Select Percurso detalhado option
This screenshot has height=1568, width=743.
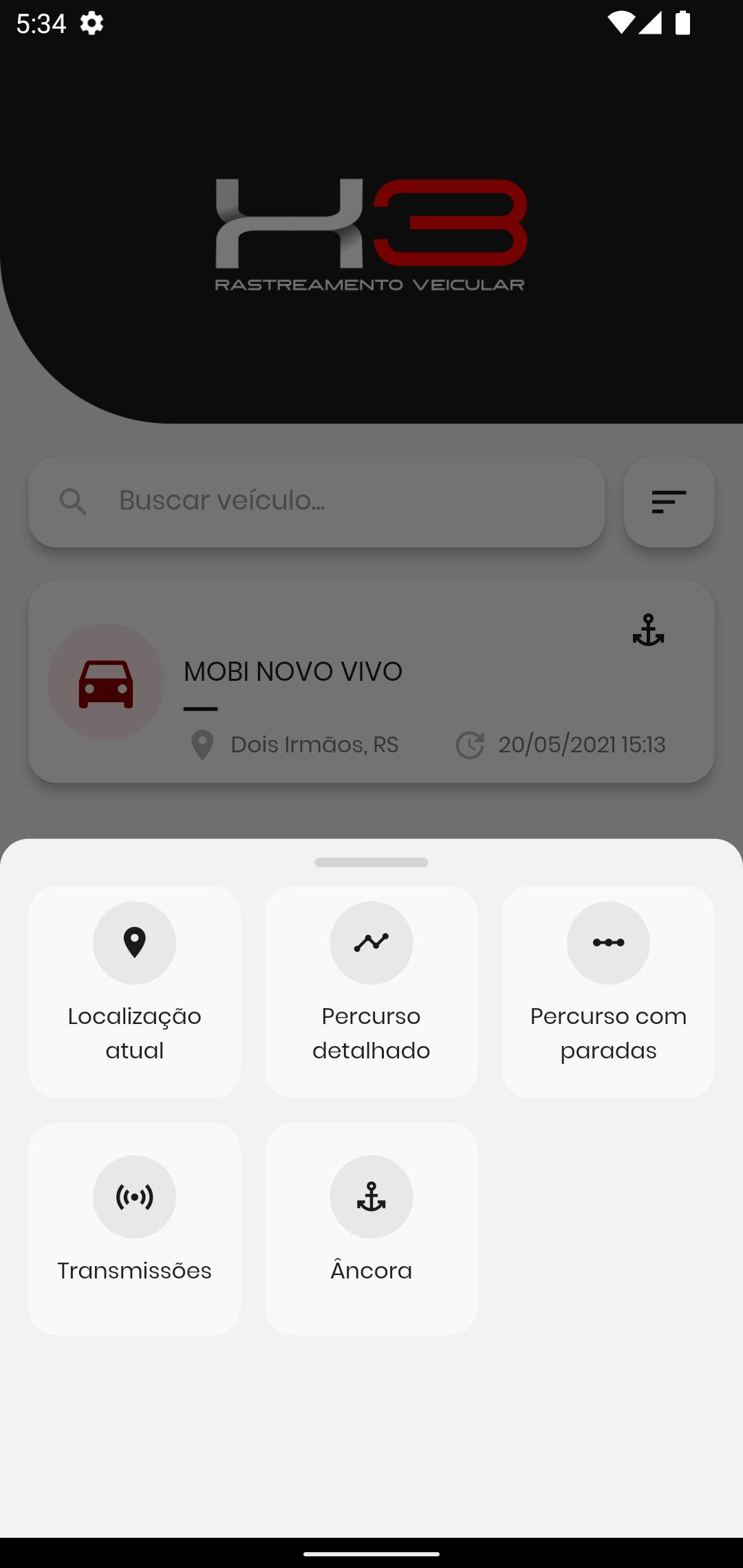pyautogui.click(x=371, y=992)
